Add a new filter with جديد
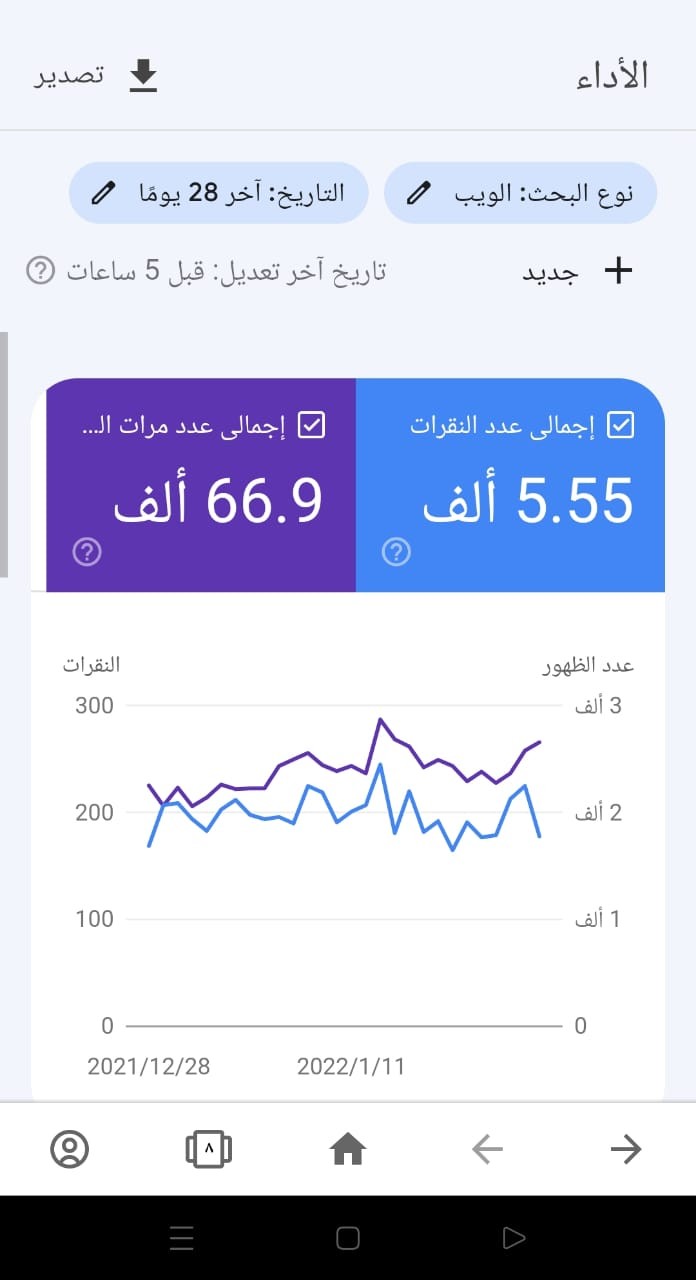The image size is (696, 1280). pyautogui.click(x=578, y=271)
